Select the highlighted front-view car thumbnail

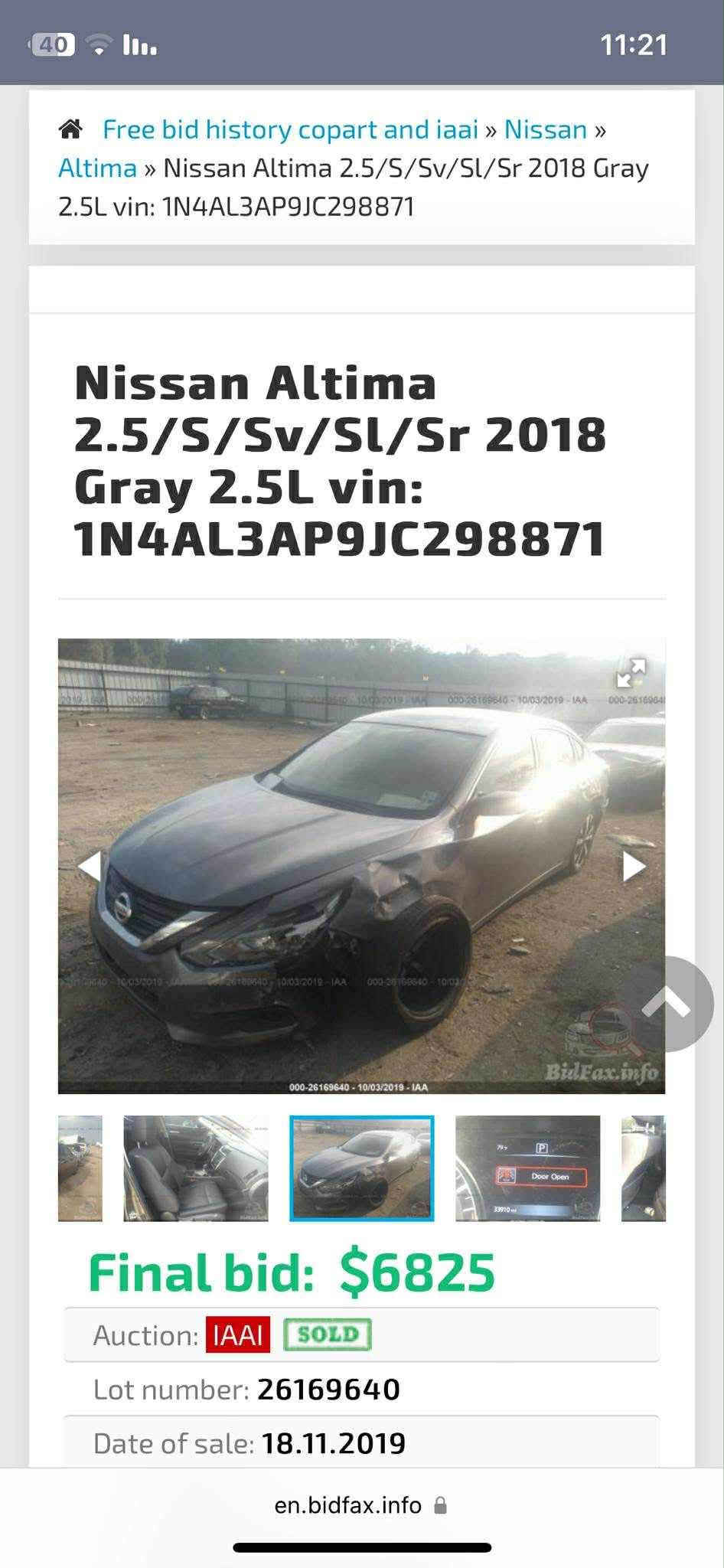click(x=362, y=1168)
